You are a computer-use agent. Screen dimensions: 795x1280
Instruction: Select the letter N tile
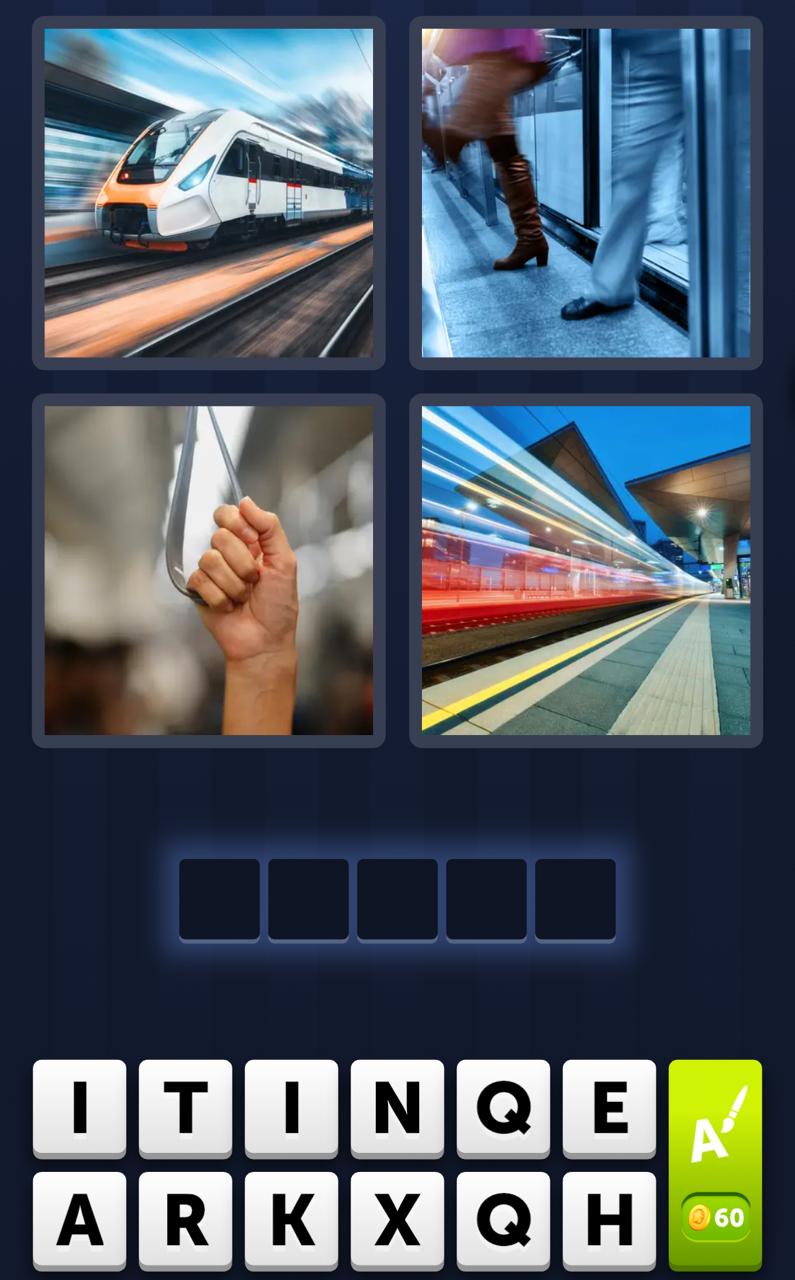tap(397, 1110)
